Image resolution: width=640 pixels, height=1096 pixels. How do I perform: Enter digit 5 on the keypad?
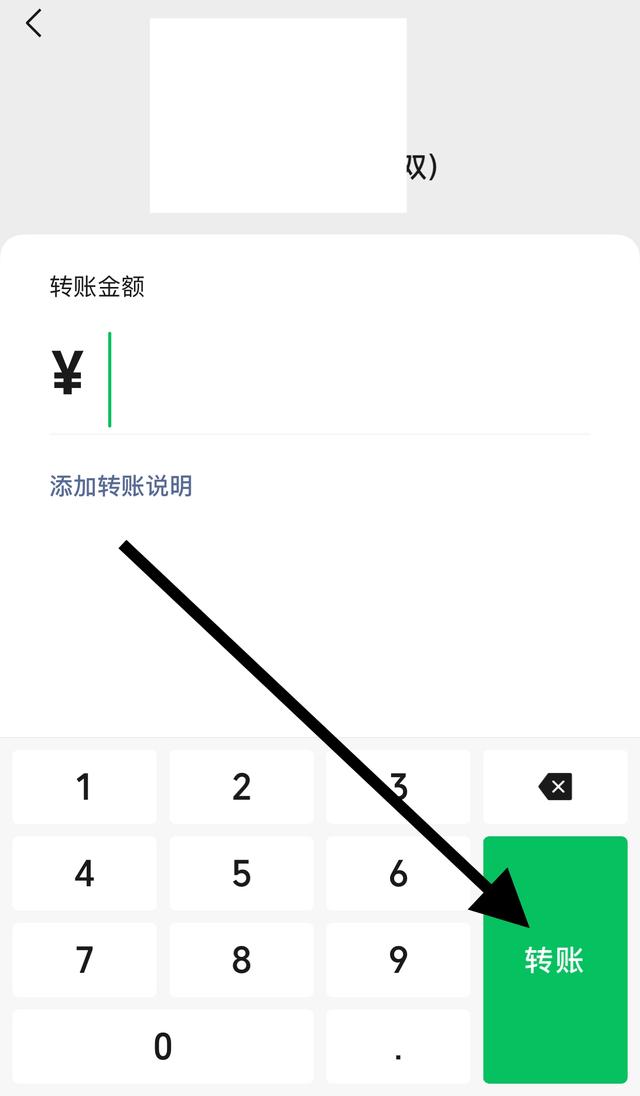click(241, 874)
